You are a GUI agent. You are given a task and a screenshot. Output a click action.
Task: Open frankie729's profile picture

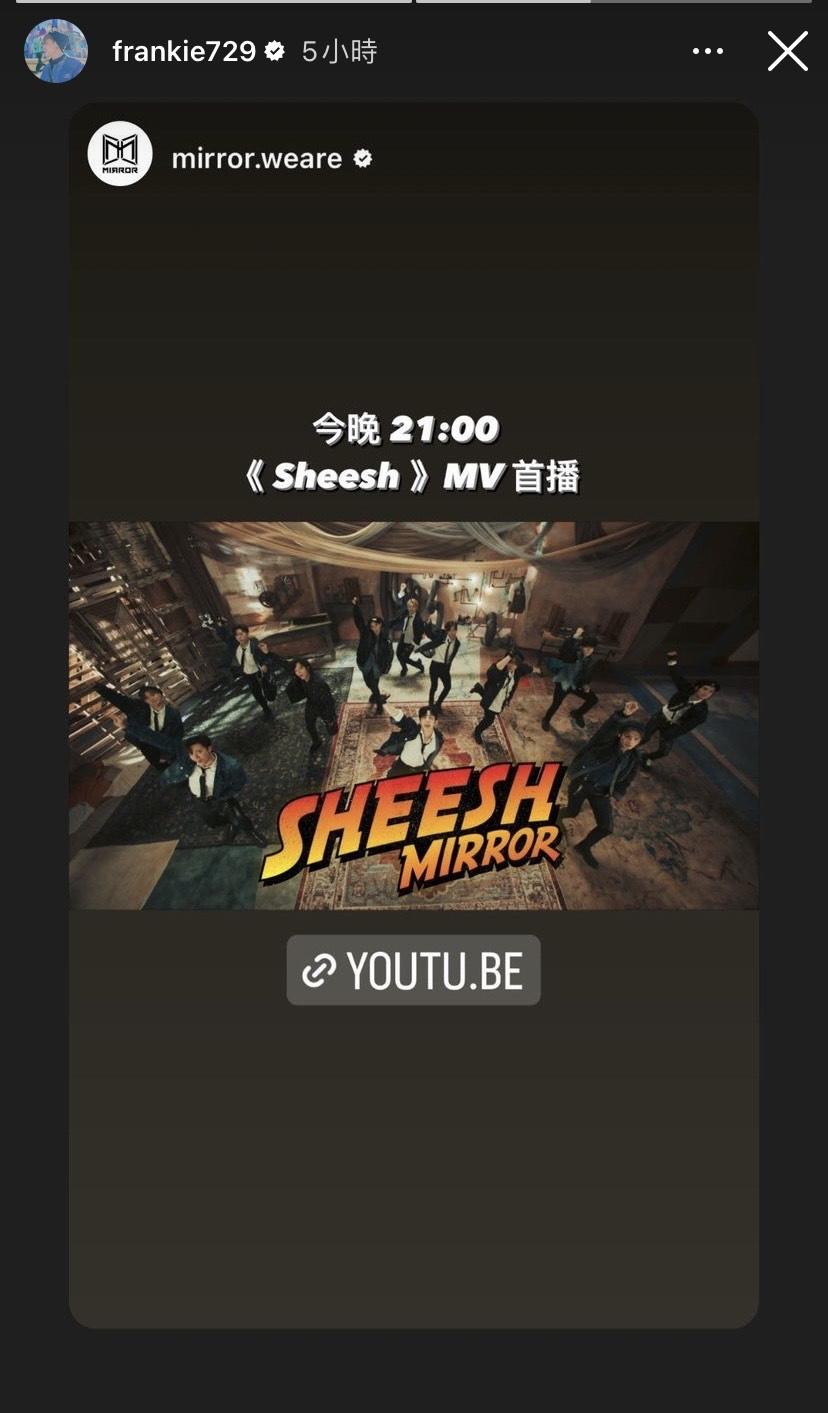(56, 51)
